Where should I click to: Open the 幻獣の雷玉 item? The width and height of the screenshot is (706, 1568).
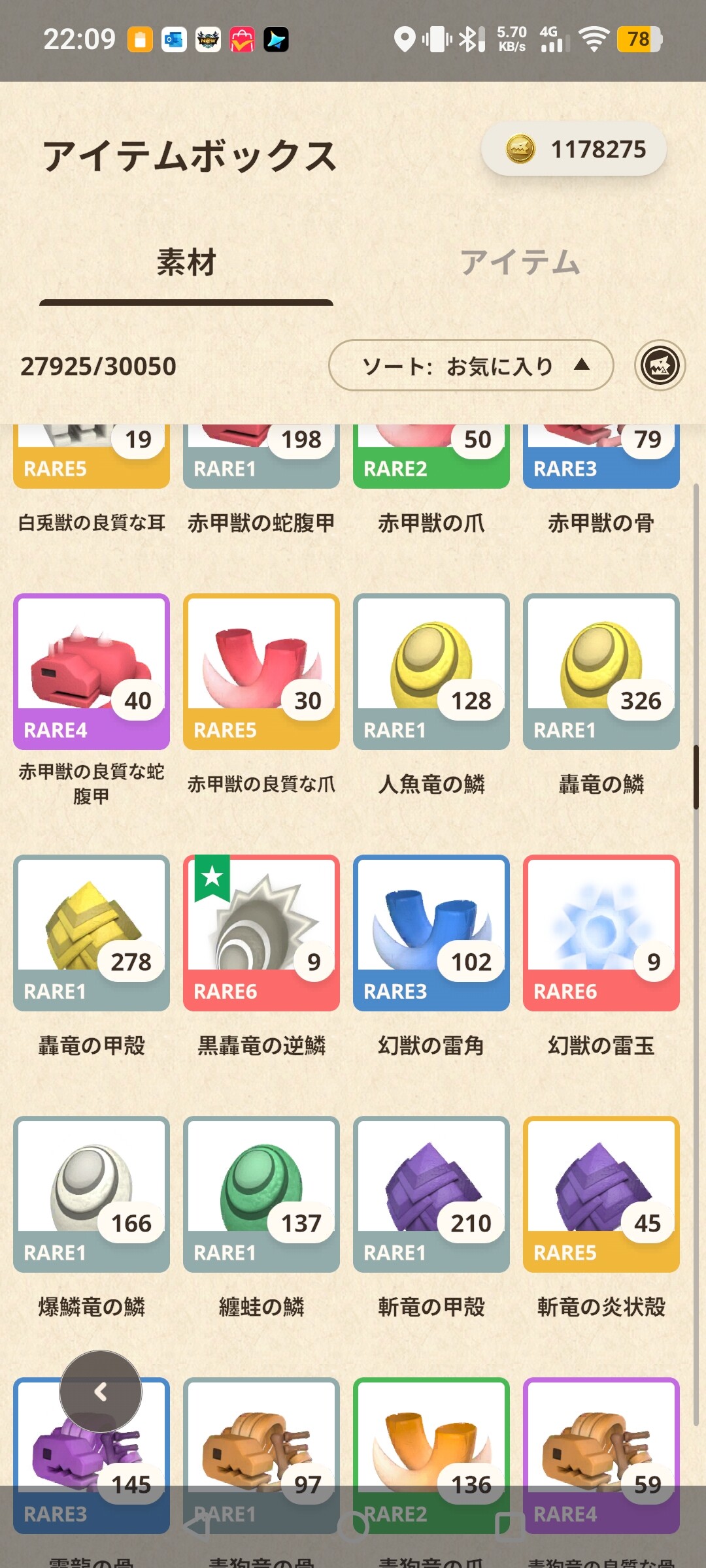coord(601,933)
